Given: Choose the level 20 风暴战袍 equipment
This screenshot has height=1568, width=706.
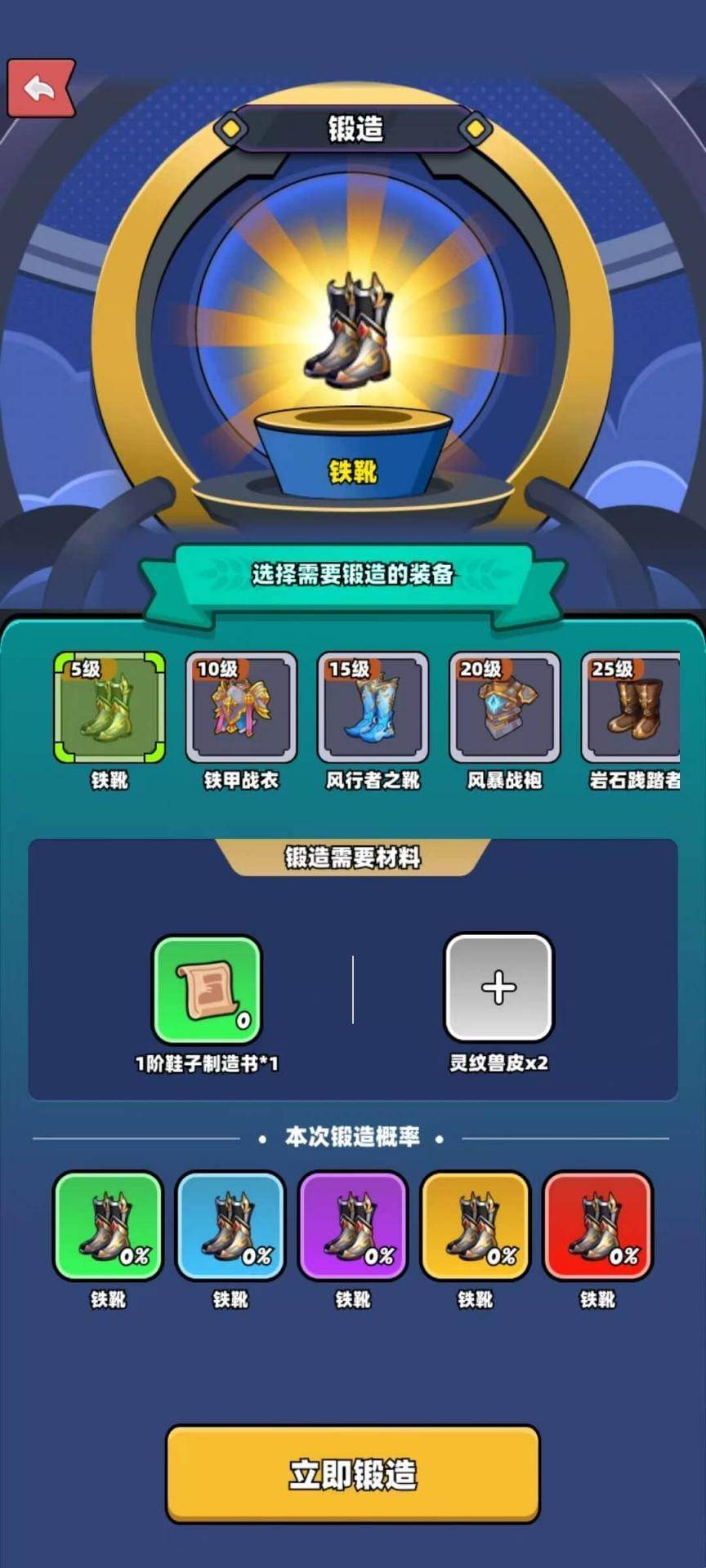Looking at the screenshot, I should [504, 707].
